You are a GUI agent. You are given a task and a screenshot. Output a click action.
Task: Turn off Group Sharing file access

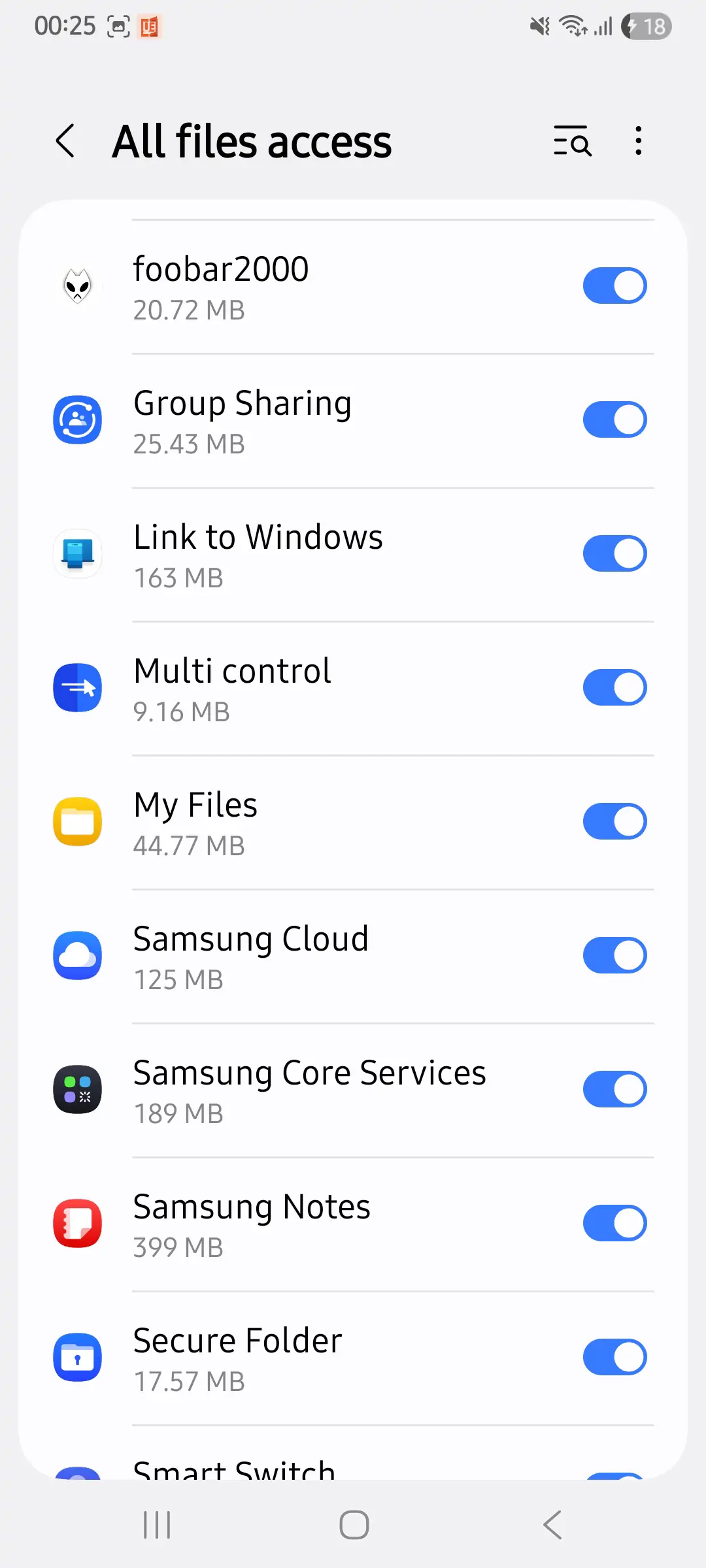point(614,419)
